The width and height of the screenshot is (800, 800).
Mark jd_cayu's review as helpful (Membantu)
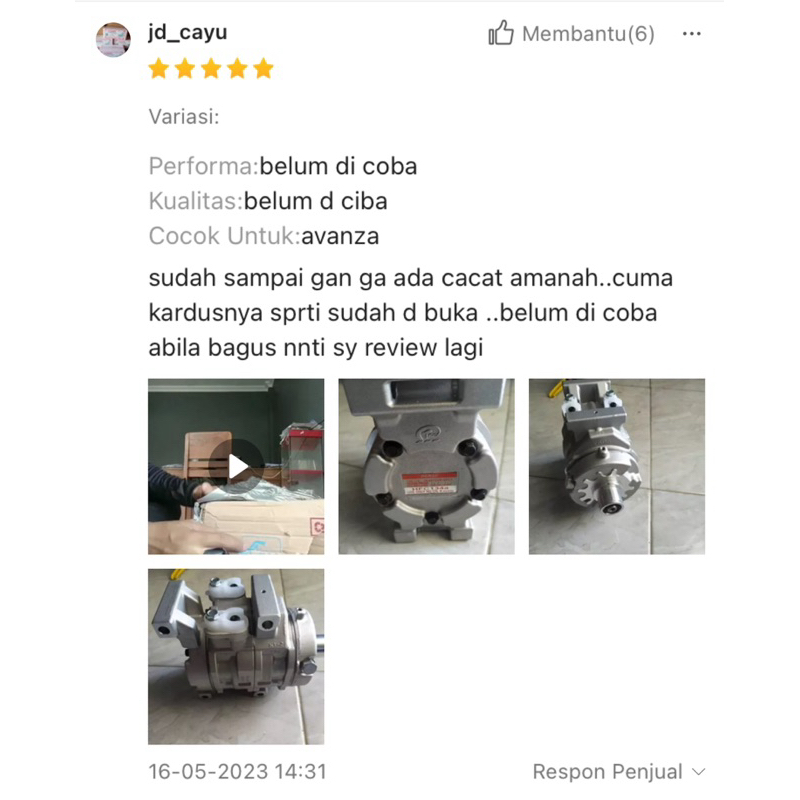tap(571, 34)
